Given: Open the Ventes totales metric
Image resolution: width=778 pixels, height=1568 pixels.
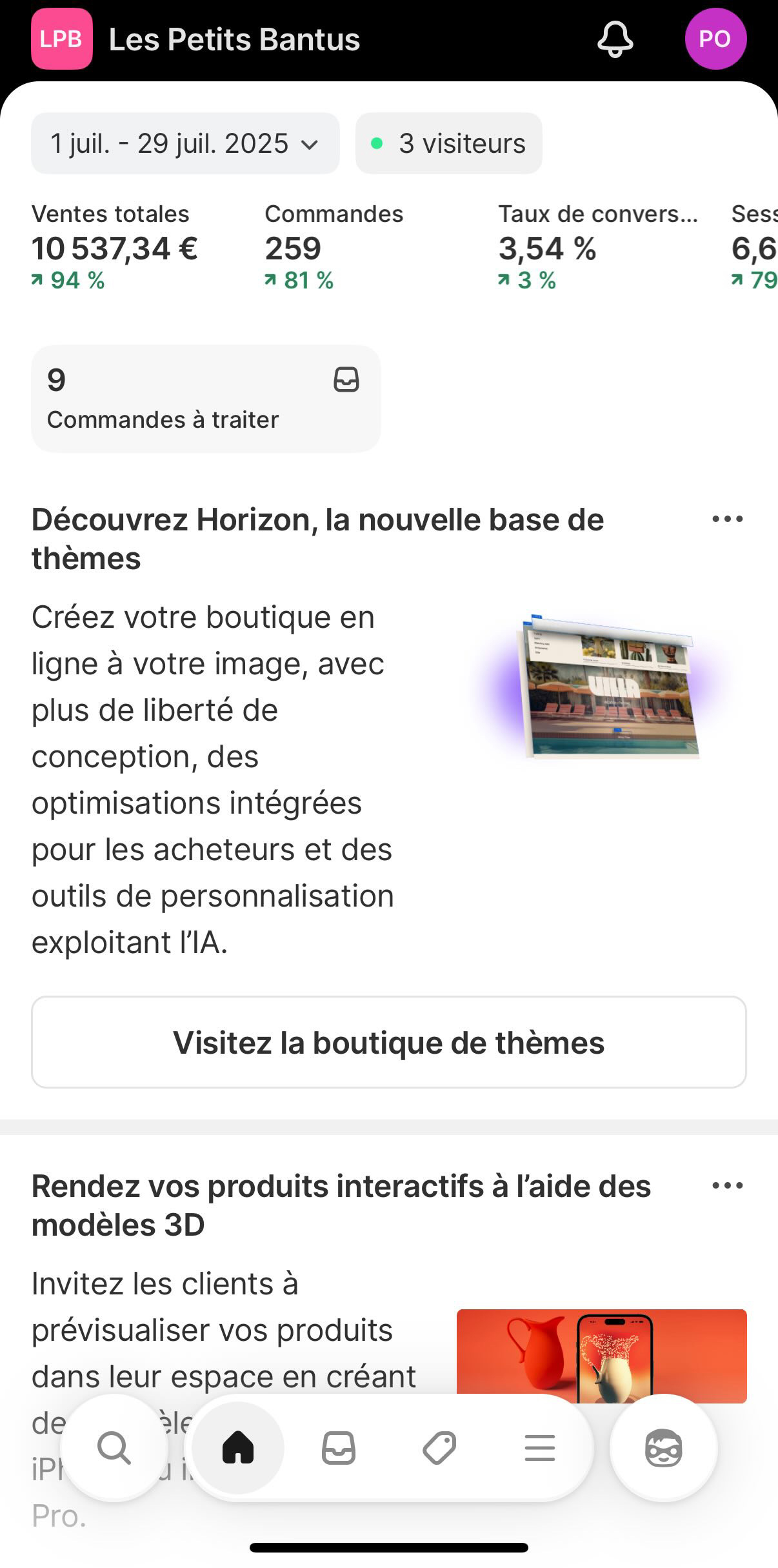Looking at the screenshot, I should [x=115, y=247].
